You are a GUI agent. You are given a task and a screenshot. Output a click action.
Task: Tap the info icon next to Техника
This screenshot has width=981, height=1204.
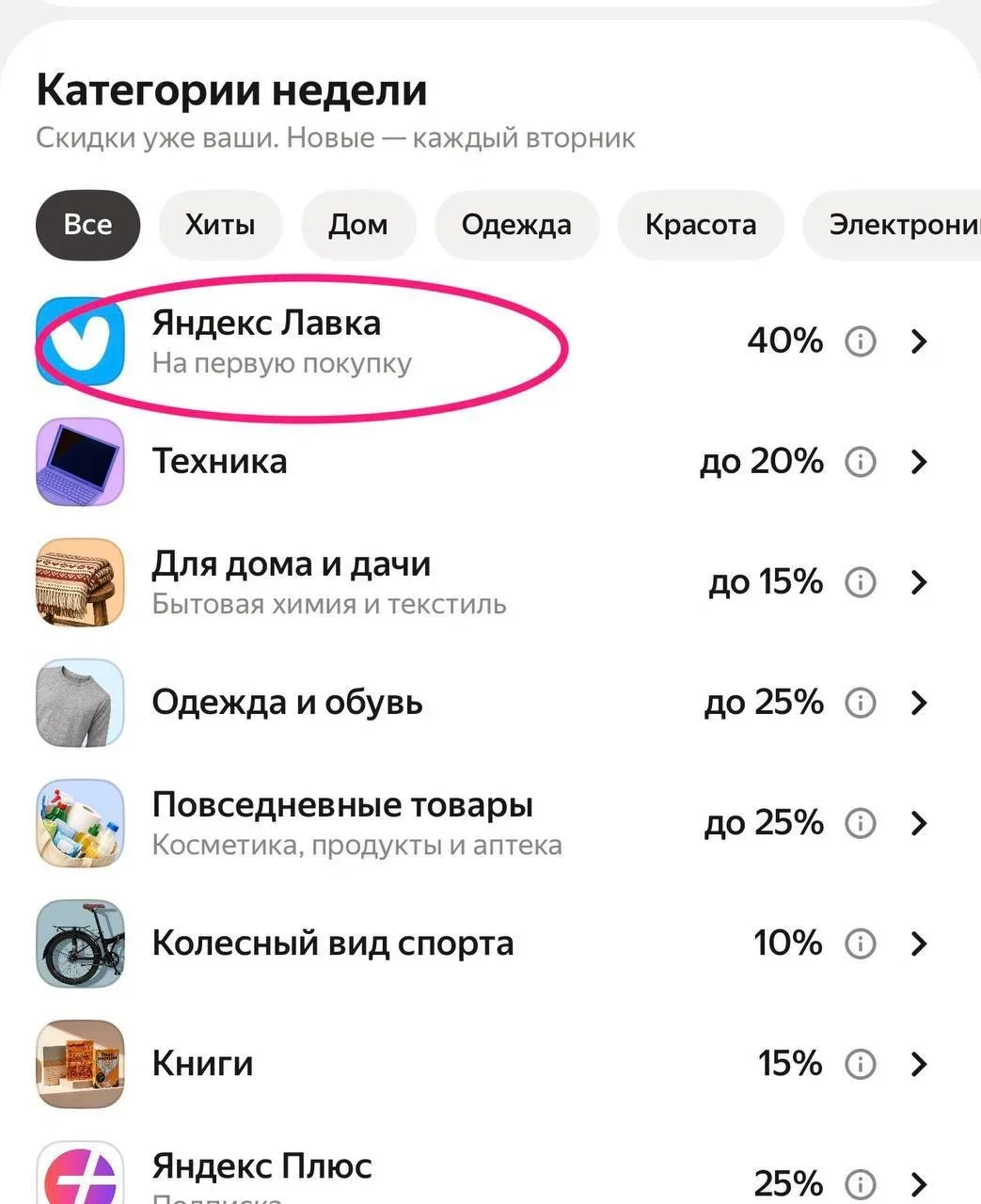tap(860, 462)
